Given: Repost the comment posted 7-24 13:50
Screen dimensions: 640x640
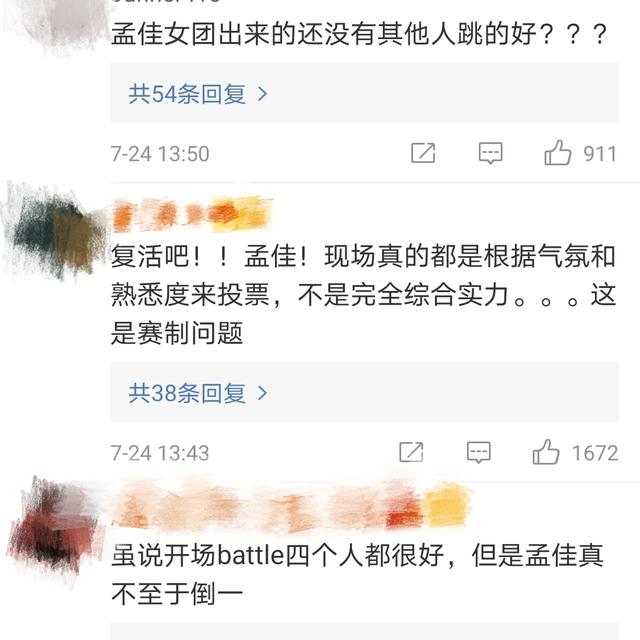Looking at the screenshot, I should [423, 153].
